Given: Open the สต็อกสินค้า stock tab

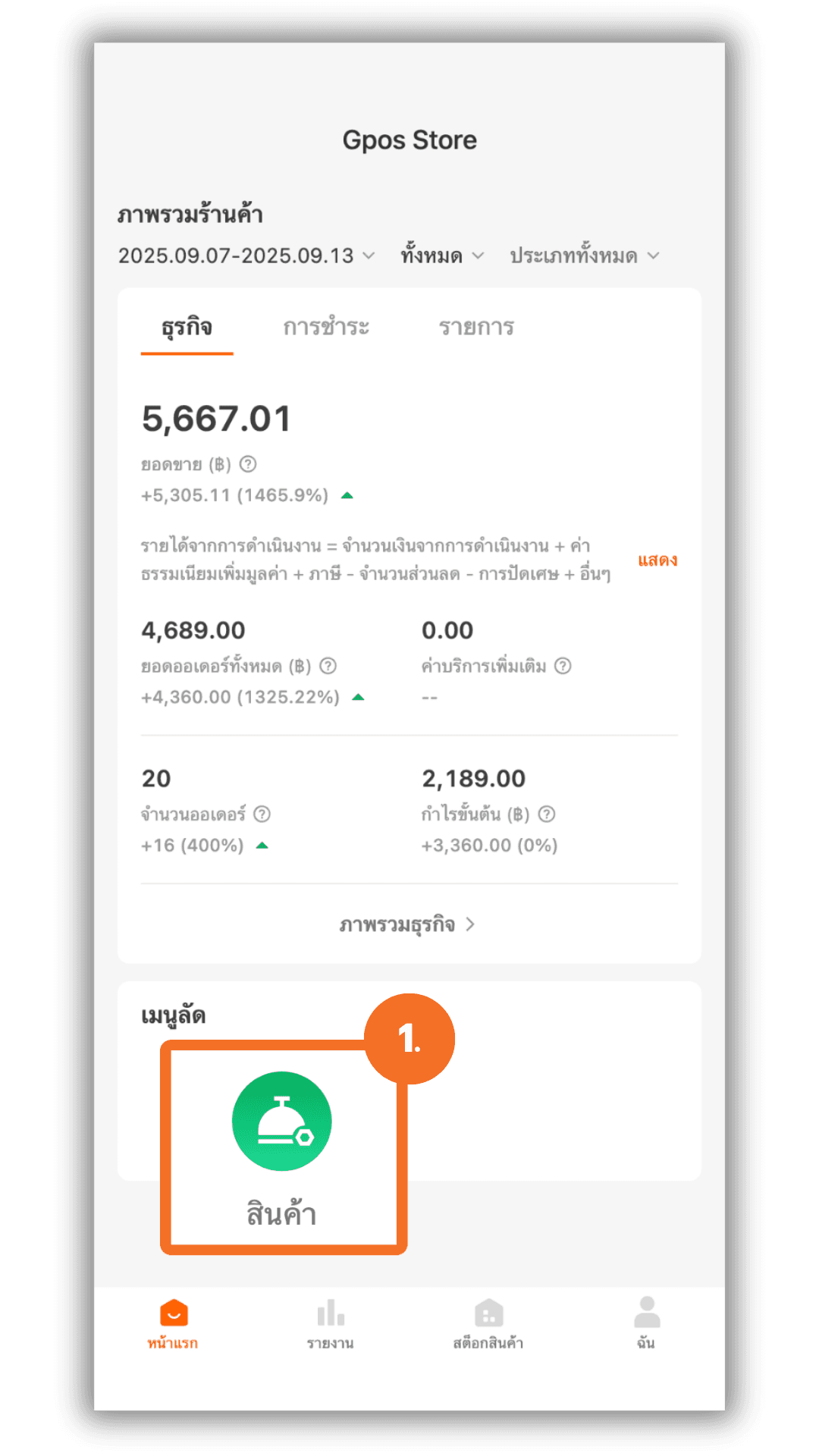Looking at the screenshot, I should point(488,1323).
